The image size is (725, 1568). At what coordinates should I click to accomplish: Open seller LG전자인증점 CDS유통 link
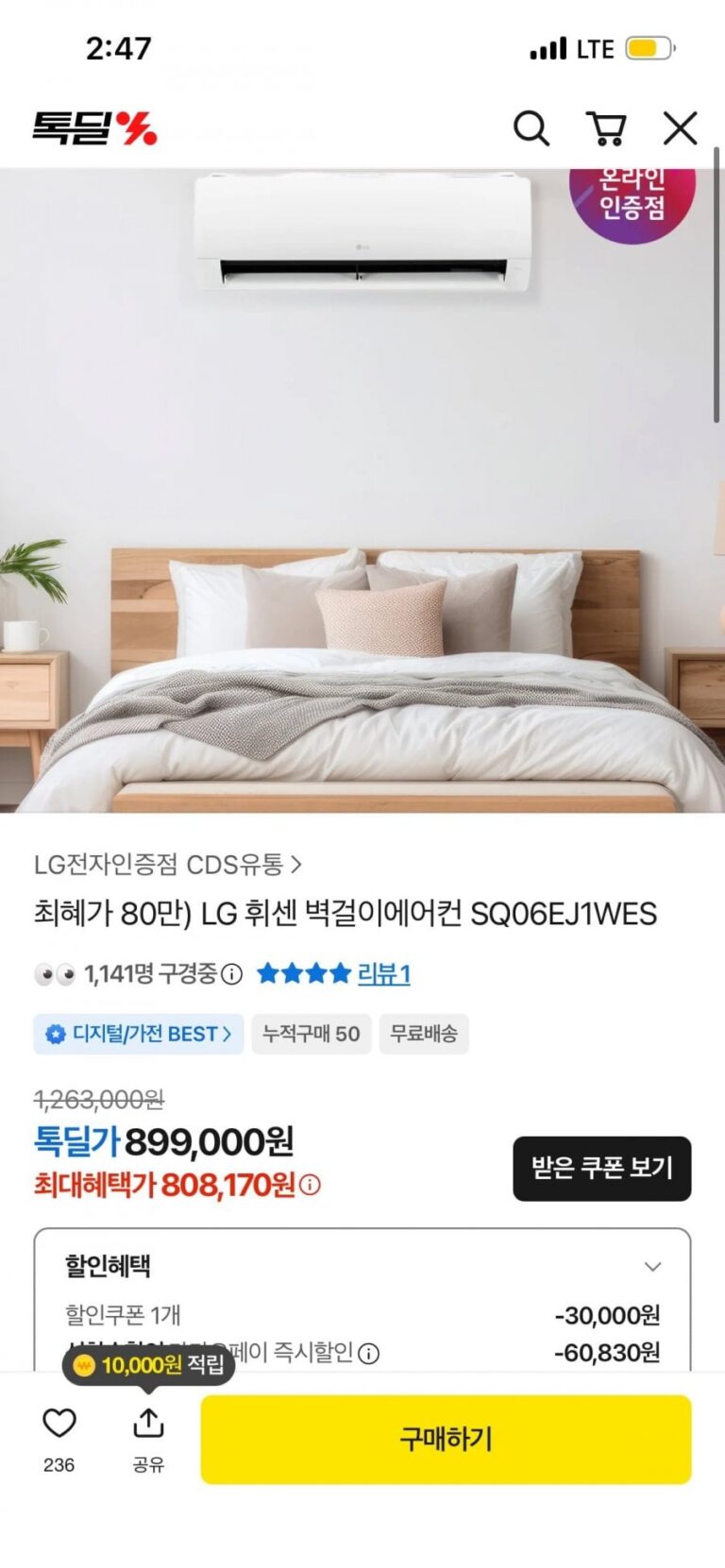click(x=168, y=864)
